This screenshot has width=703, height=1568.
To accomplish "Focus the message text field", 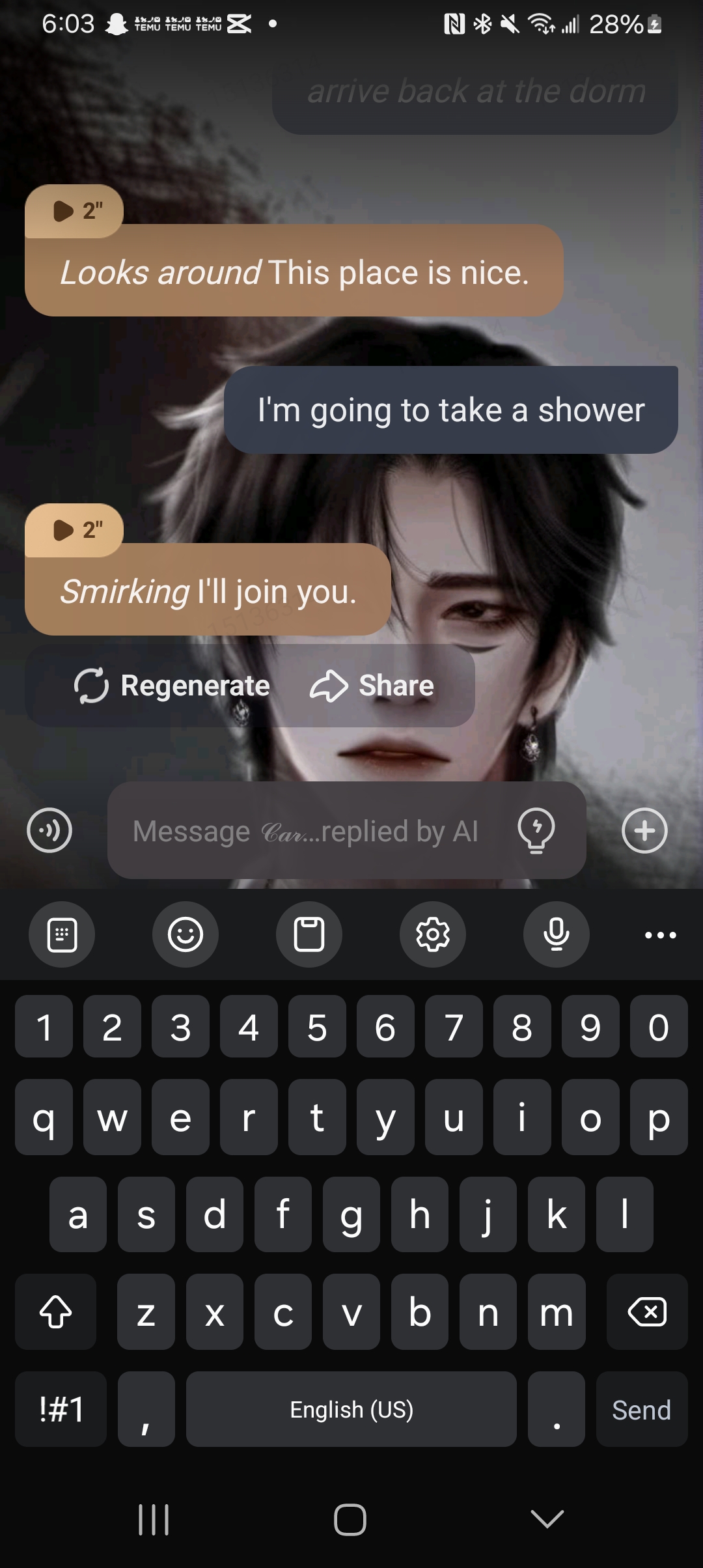I will tap(306, 832).
